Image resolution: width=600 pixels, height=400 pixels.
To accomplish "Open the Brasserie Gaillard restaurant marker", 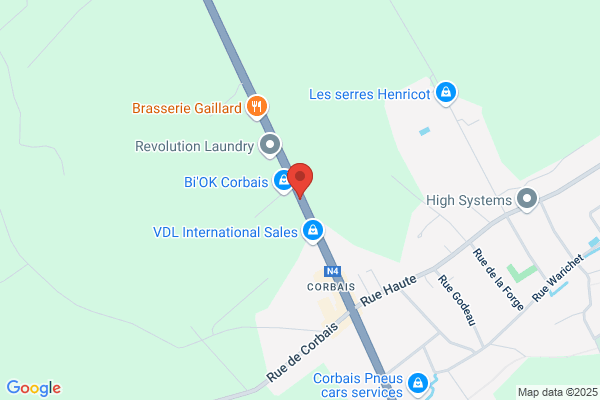I will click(257, 107).
